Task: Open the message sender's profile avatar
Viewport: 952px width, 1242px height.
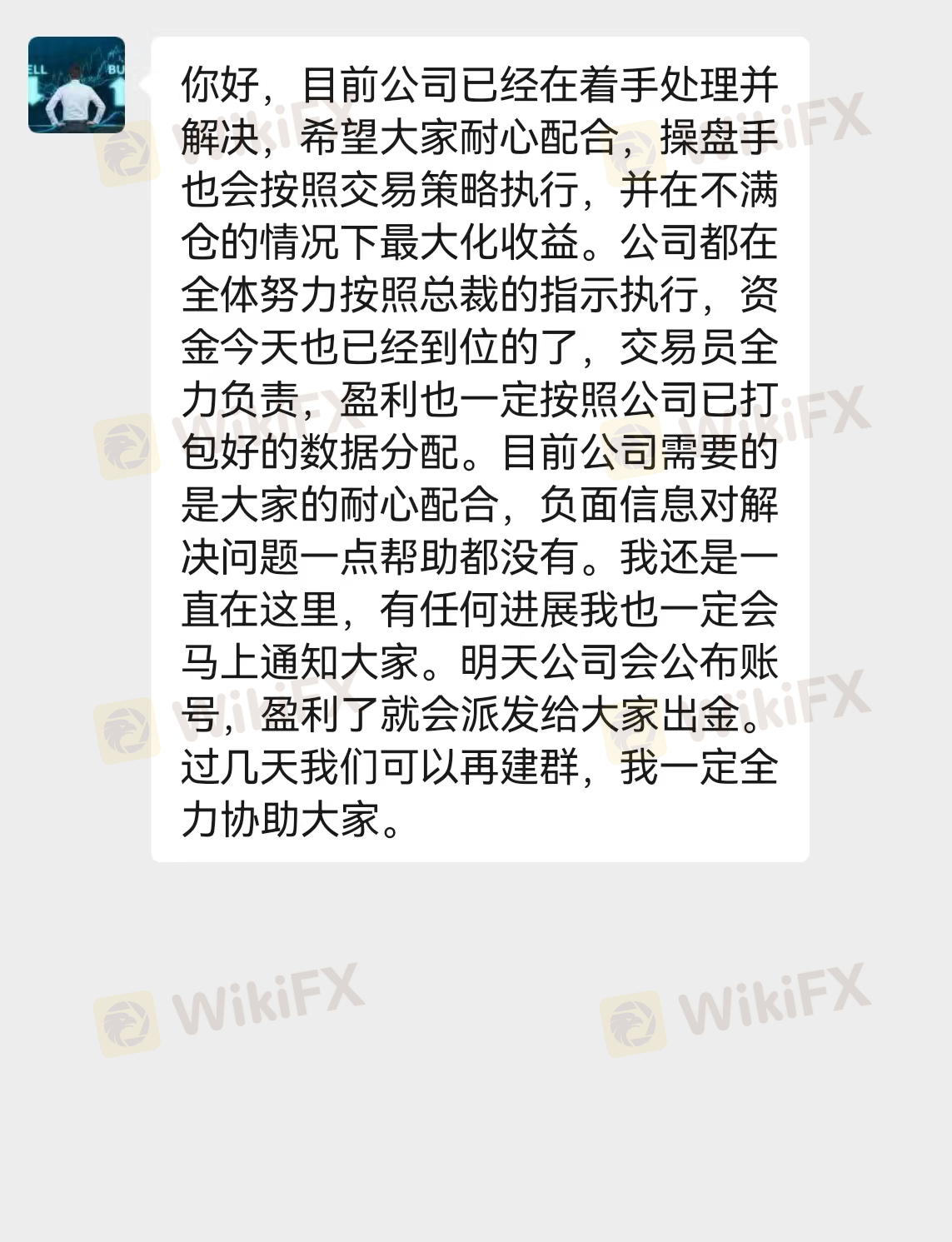Action: click(x=77, y=85)
